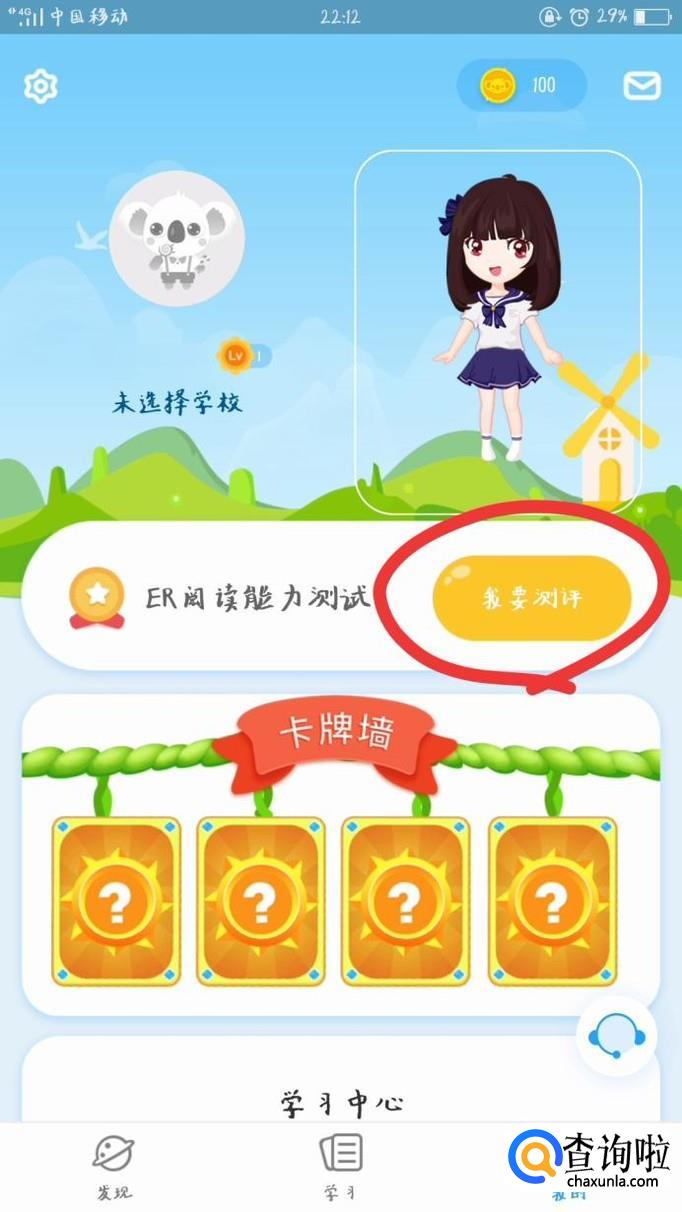This screenshot has height=1212, width=682.
Task: Open the settings gear icon
Action: (40, 87)
